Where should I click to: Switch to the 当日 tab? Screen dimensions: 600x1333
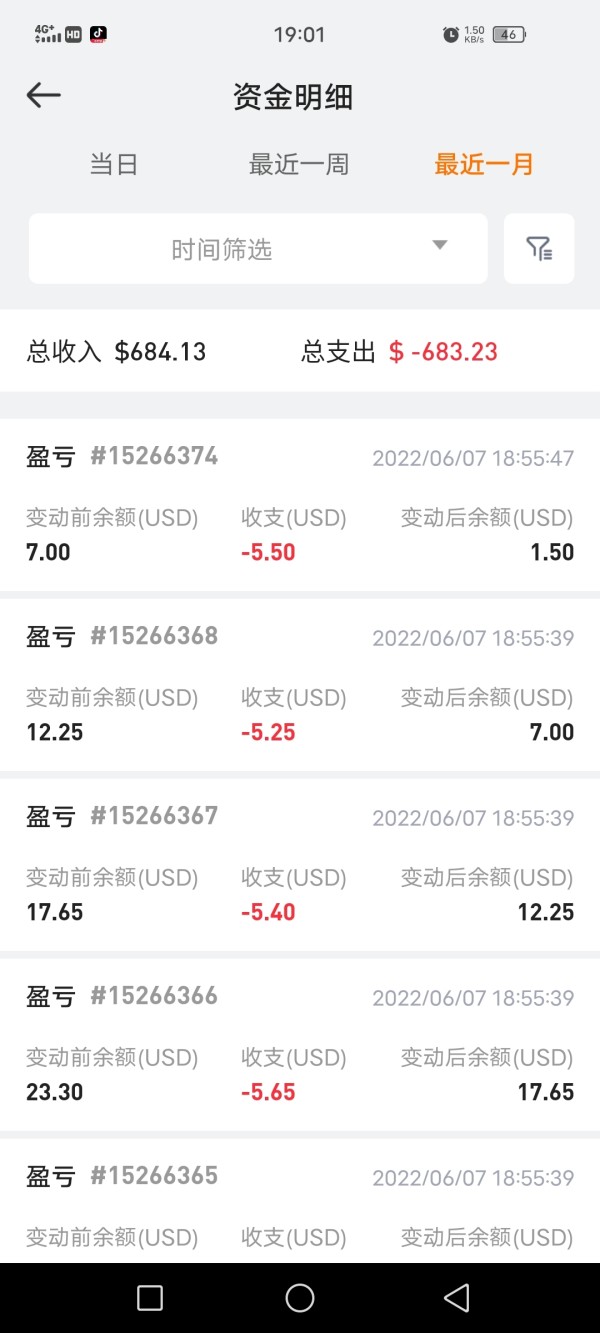coord(114,164)
